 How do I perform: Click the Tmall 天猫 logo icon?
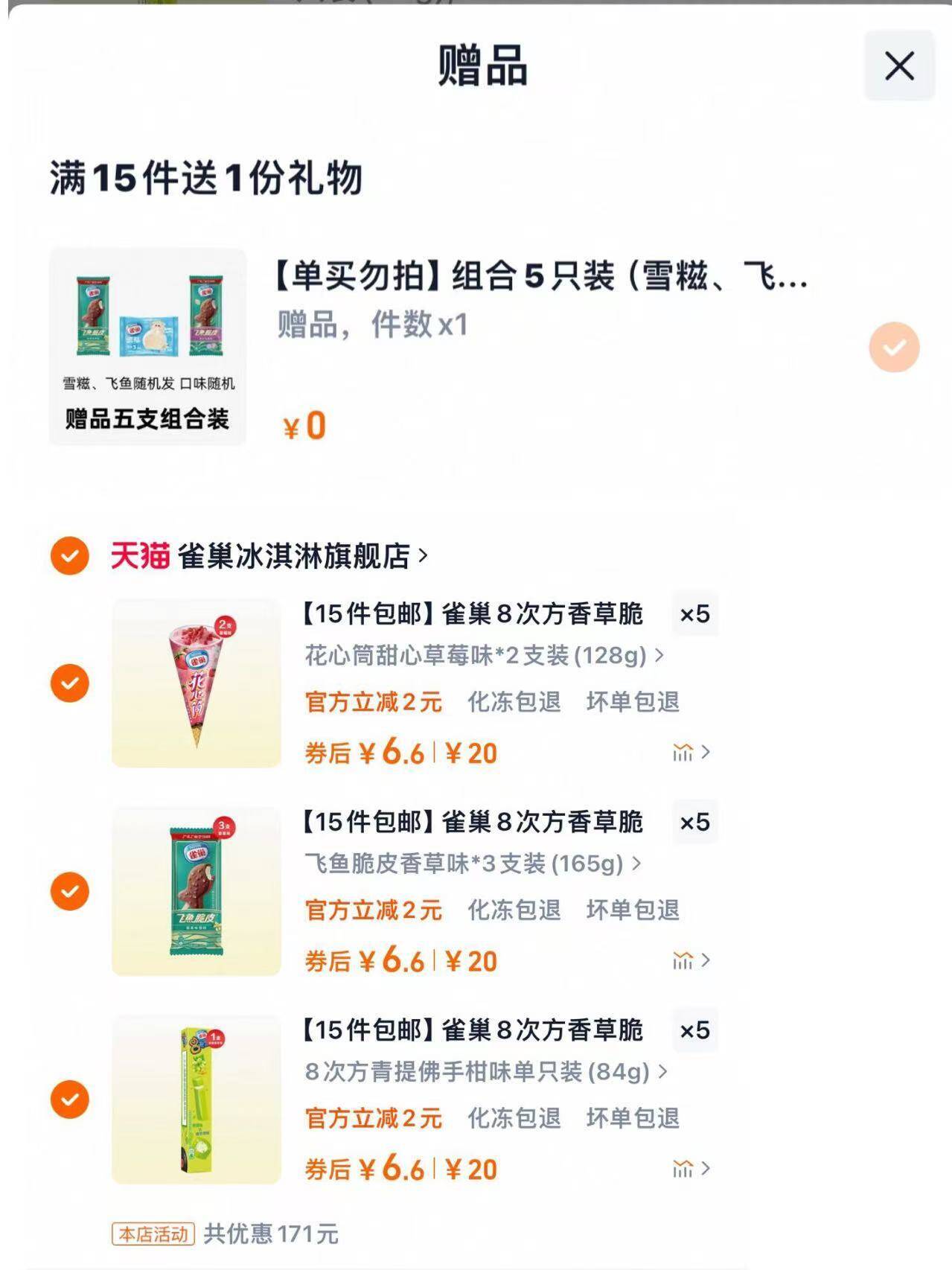point(141,555)
